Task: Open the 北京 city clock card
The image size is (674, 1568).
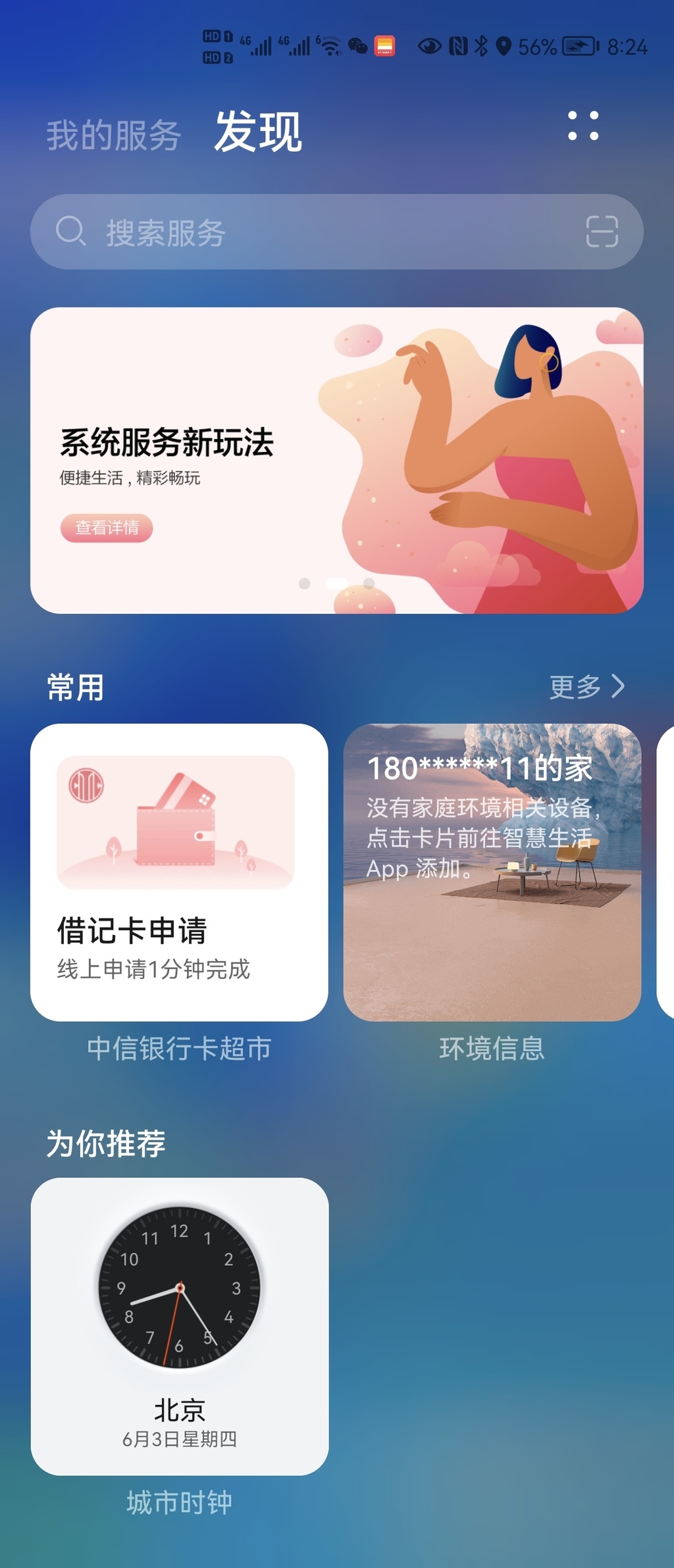Action: pos(179,1325)
